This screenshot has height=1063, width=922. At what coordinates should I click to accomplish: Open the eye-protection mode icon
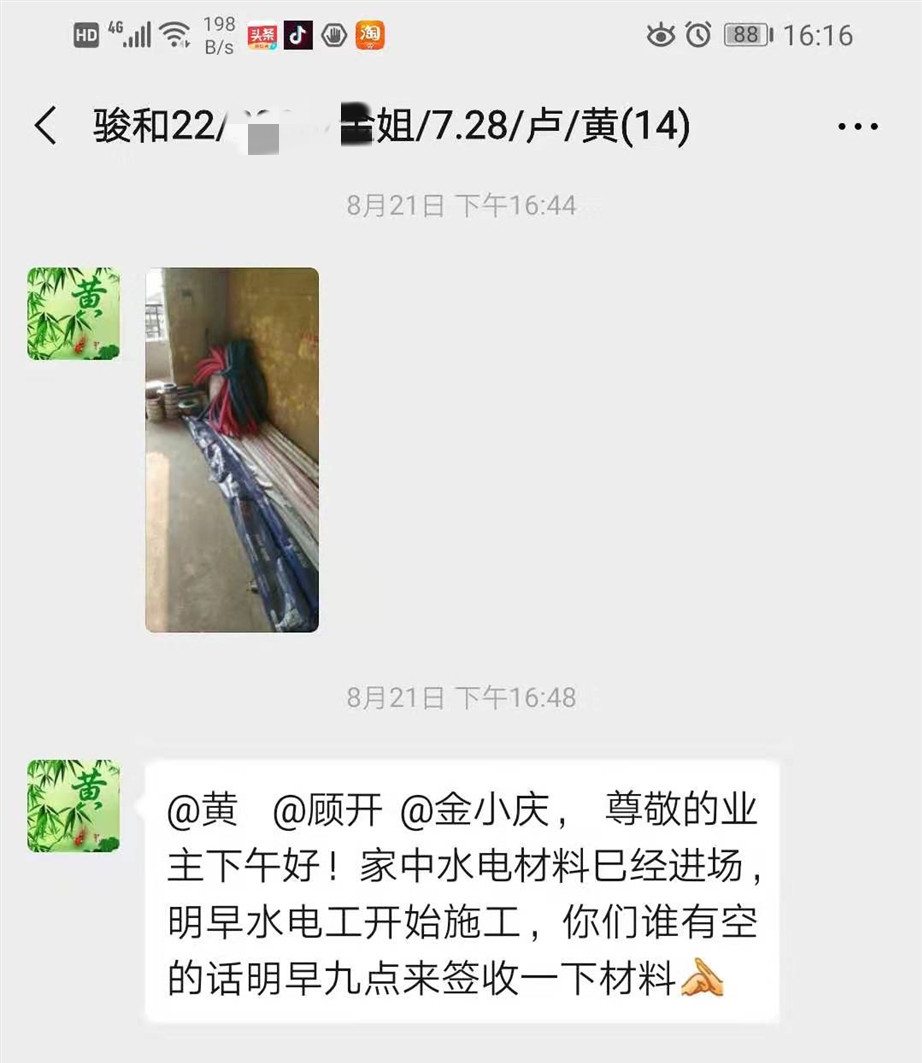click(x=661, y=33)
